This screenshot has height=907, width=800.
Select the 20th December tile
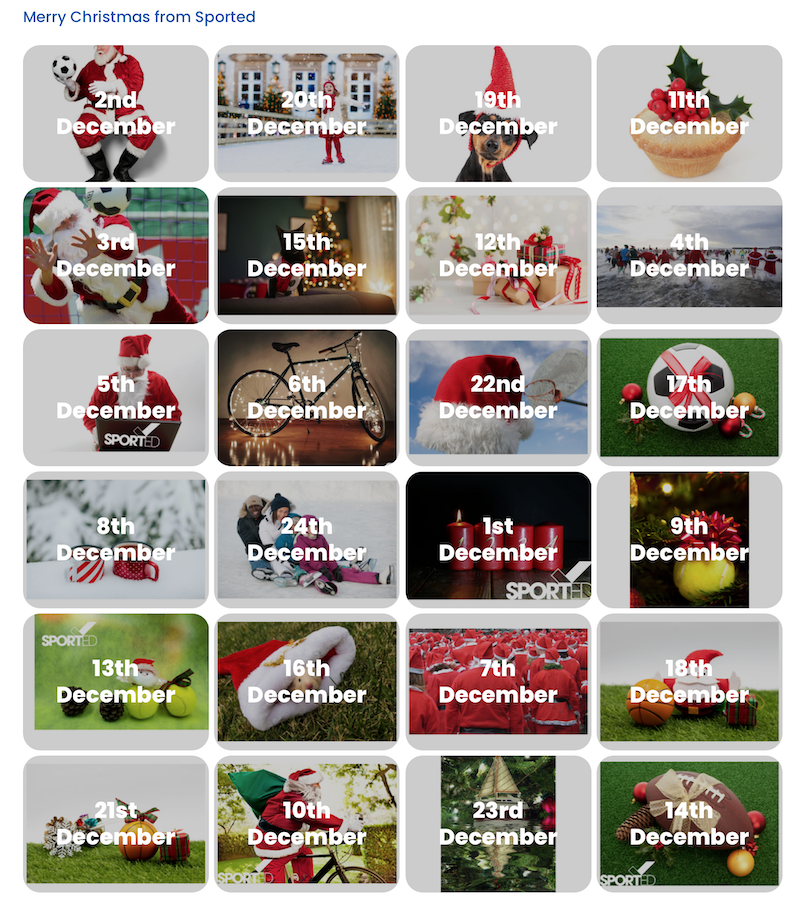click(307, 113)
